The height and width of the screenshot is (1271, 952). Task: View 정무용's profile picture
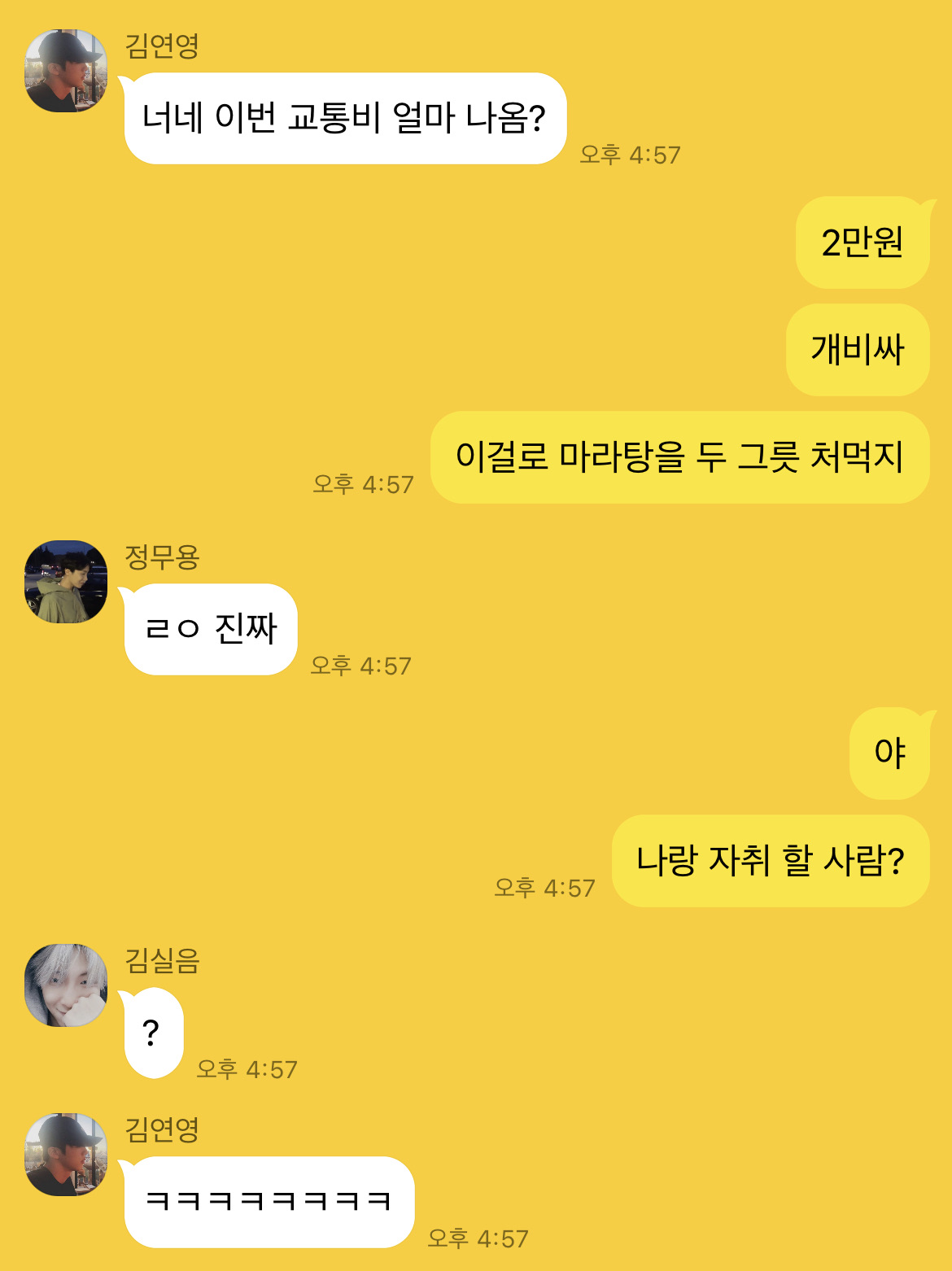point(66,582)
